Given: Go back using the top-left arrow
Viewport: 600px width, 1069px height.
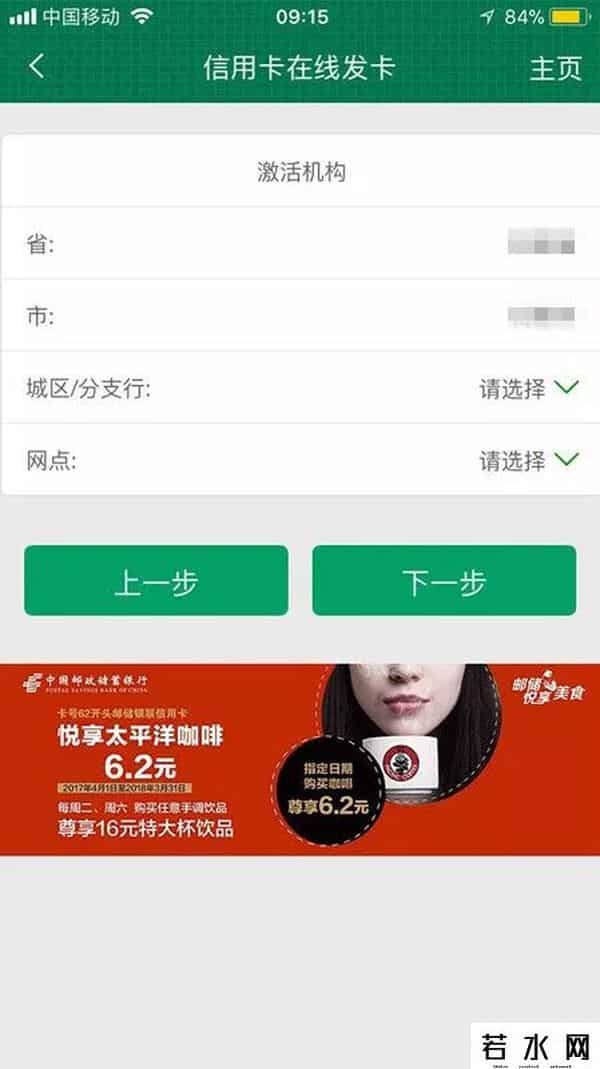Looking at the screenshot, I should coord(37,67).
